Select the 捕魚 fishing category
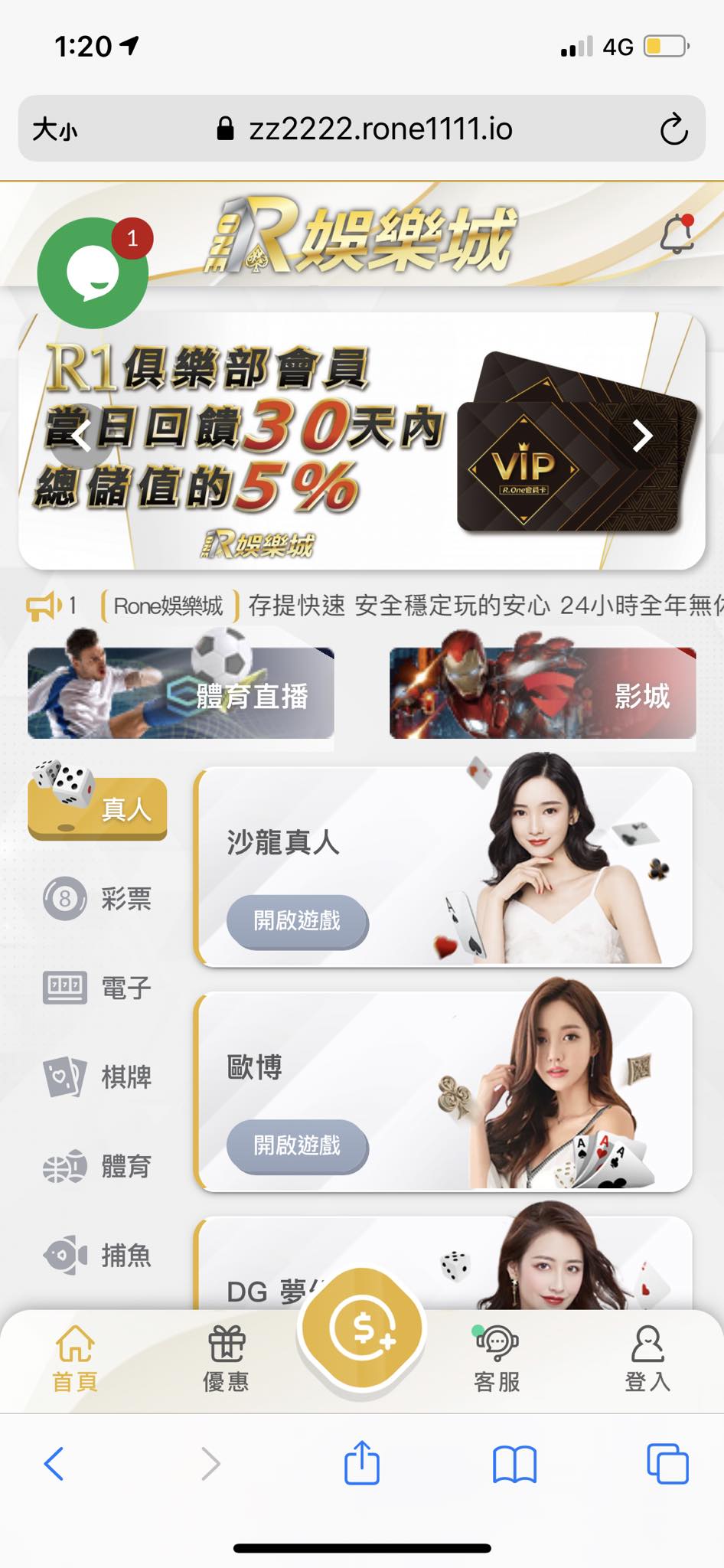 pos(98,1256)
